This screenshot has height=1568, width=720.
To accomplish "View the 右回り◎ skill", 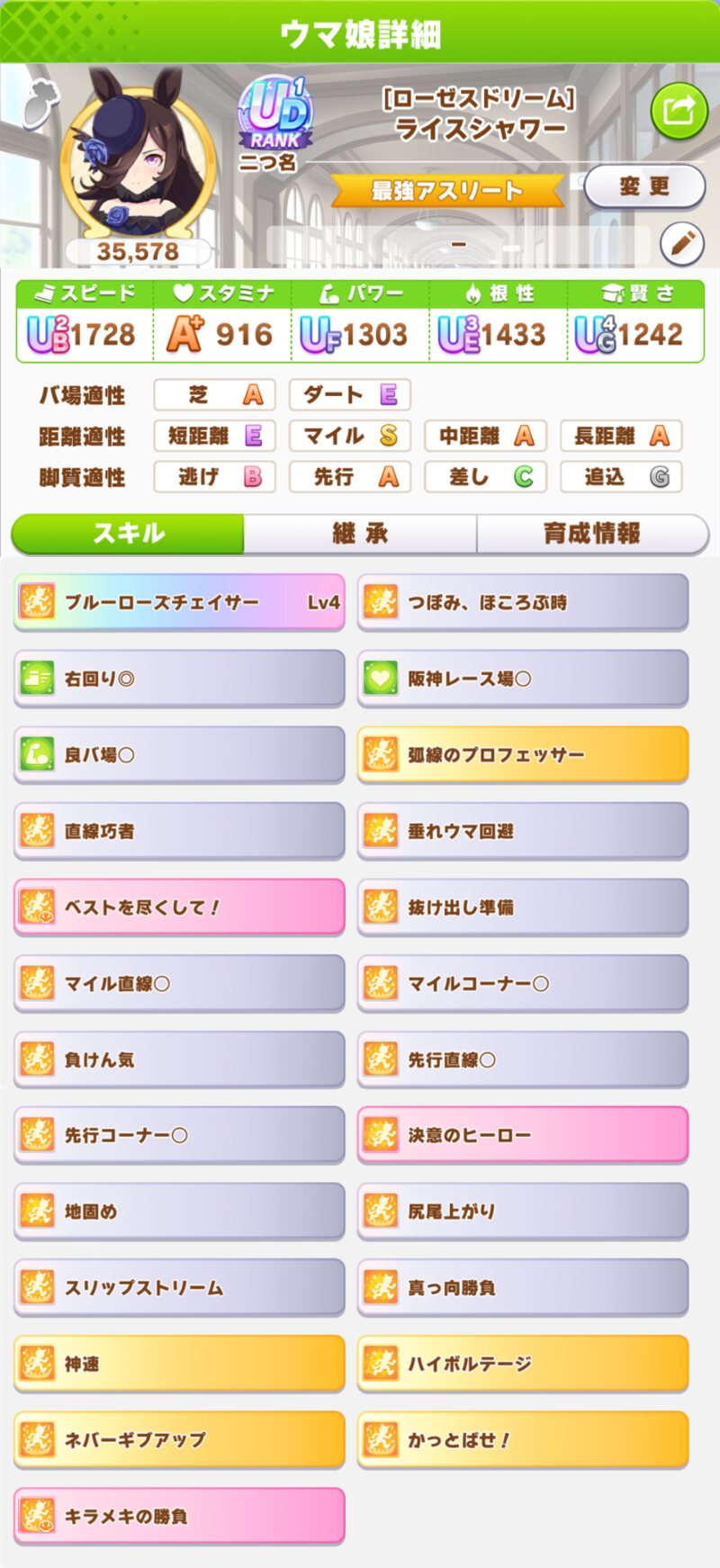I will pos(179,679).
